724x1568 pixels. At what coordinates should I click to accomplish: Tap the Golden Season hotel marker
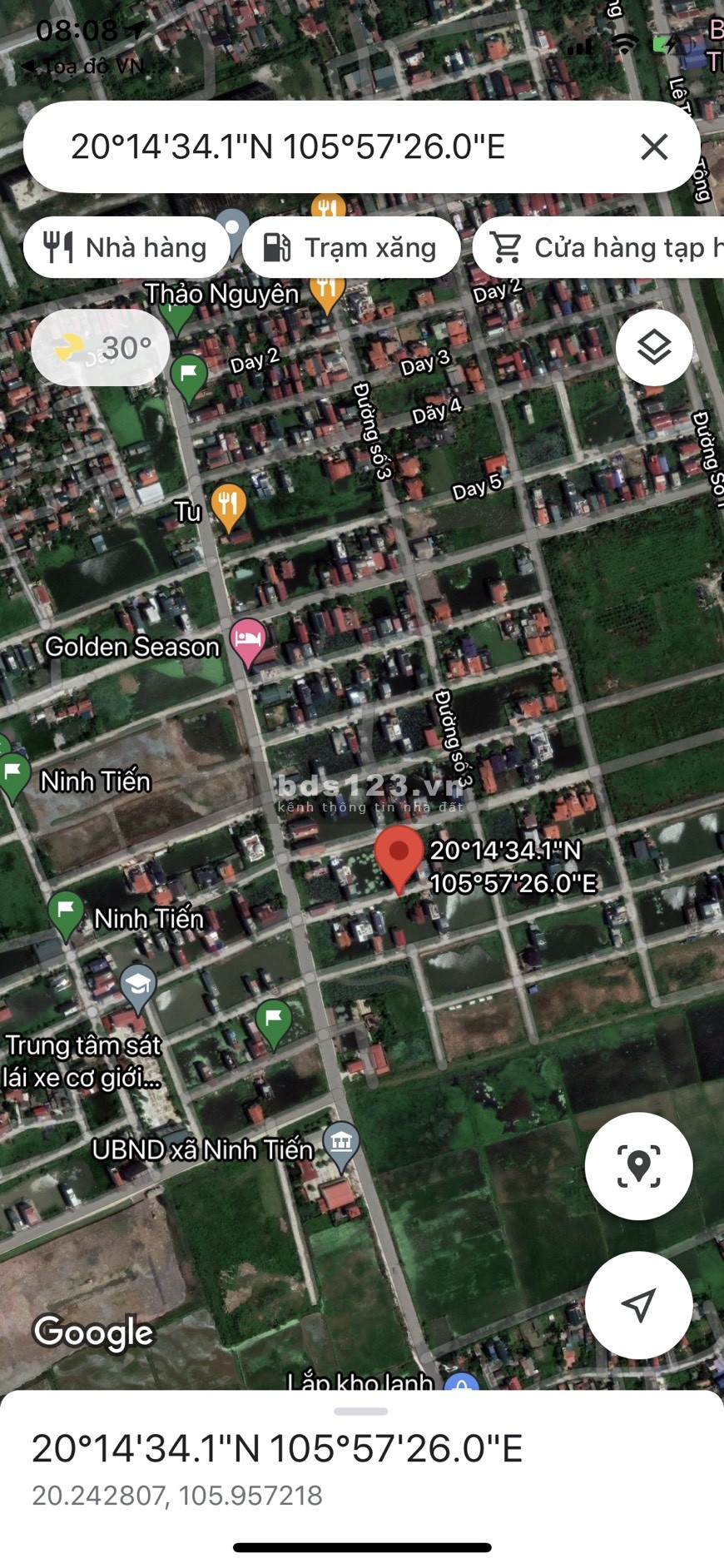[247, 642]
